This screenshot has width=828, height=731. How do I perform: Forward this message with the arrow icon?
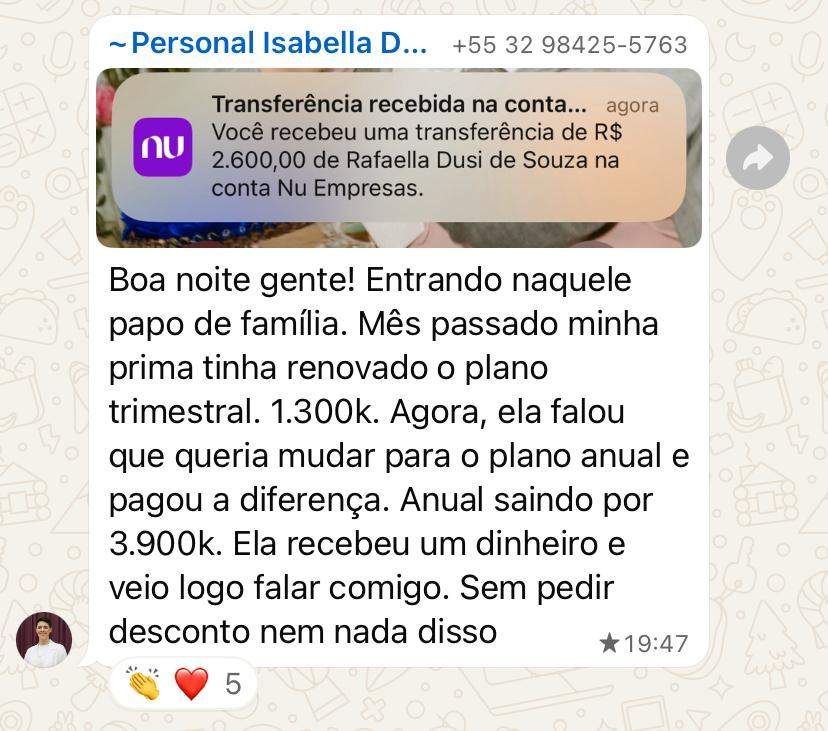tap(757, 158)
